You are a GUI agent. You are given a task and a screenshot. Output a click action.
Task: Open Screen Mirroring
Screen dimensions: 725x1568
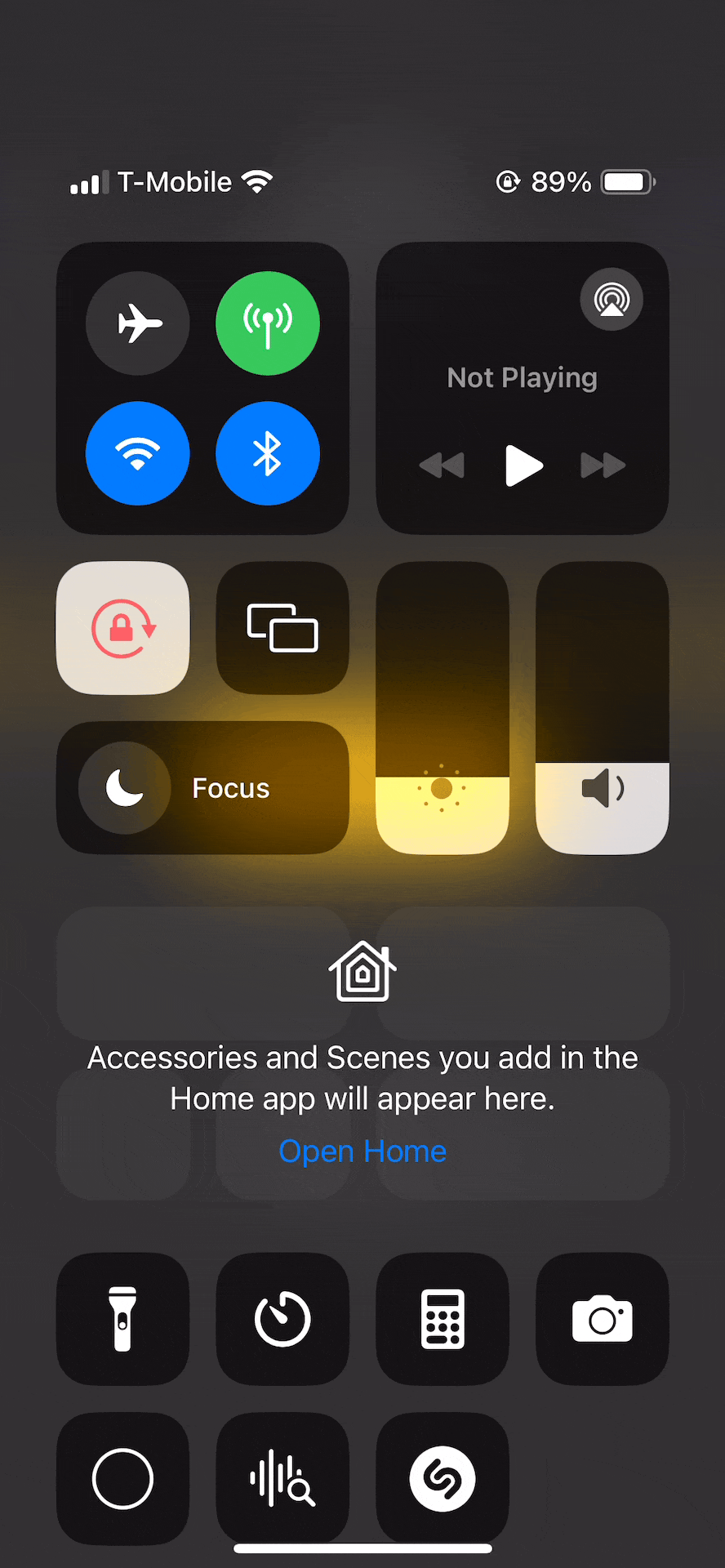282,628
